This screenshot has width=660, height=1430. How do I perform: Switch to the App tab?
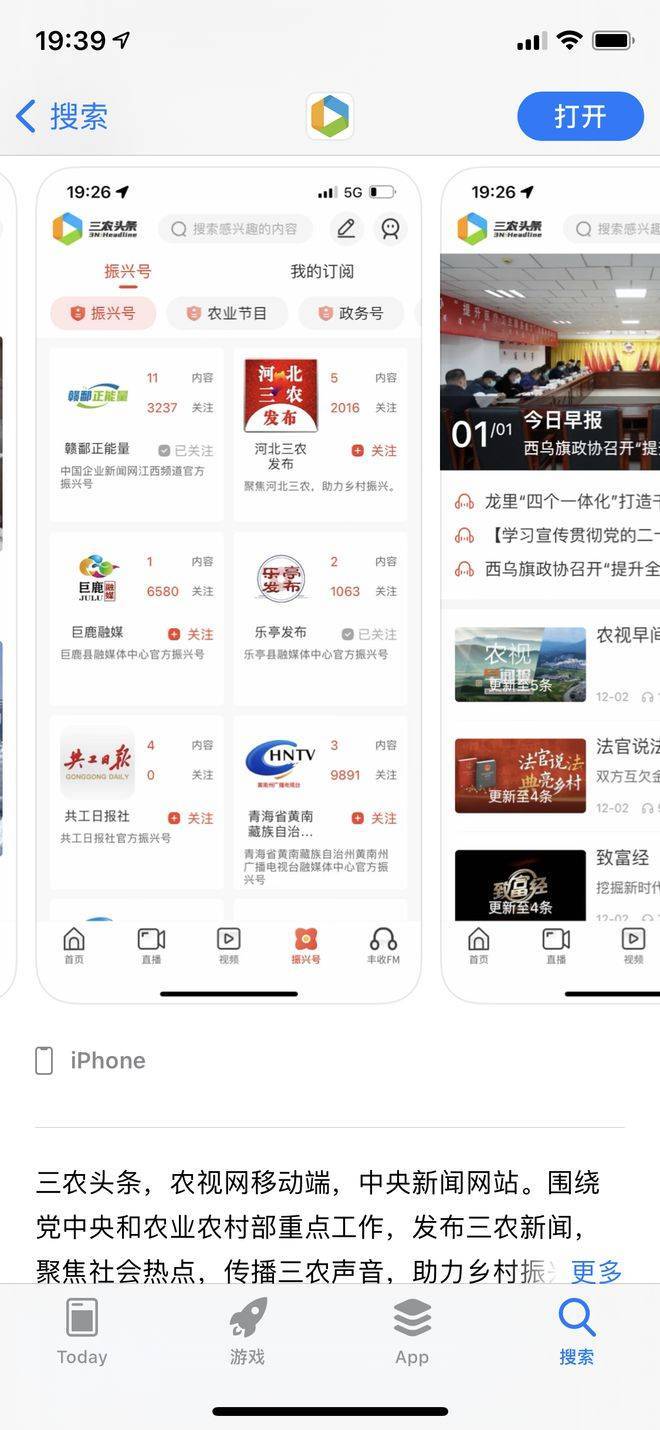coord(412,1332)
